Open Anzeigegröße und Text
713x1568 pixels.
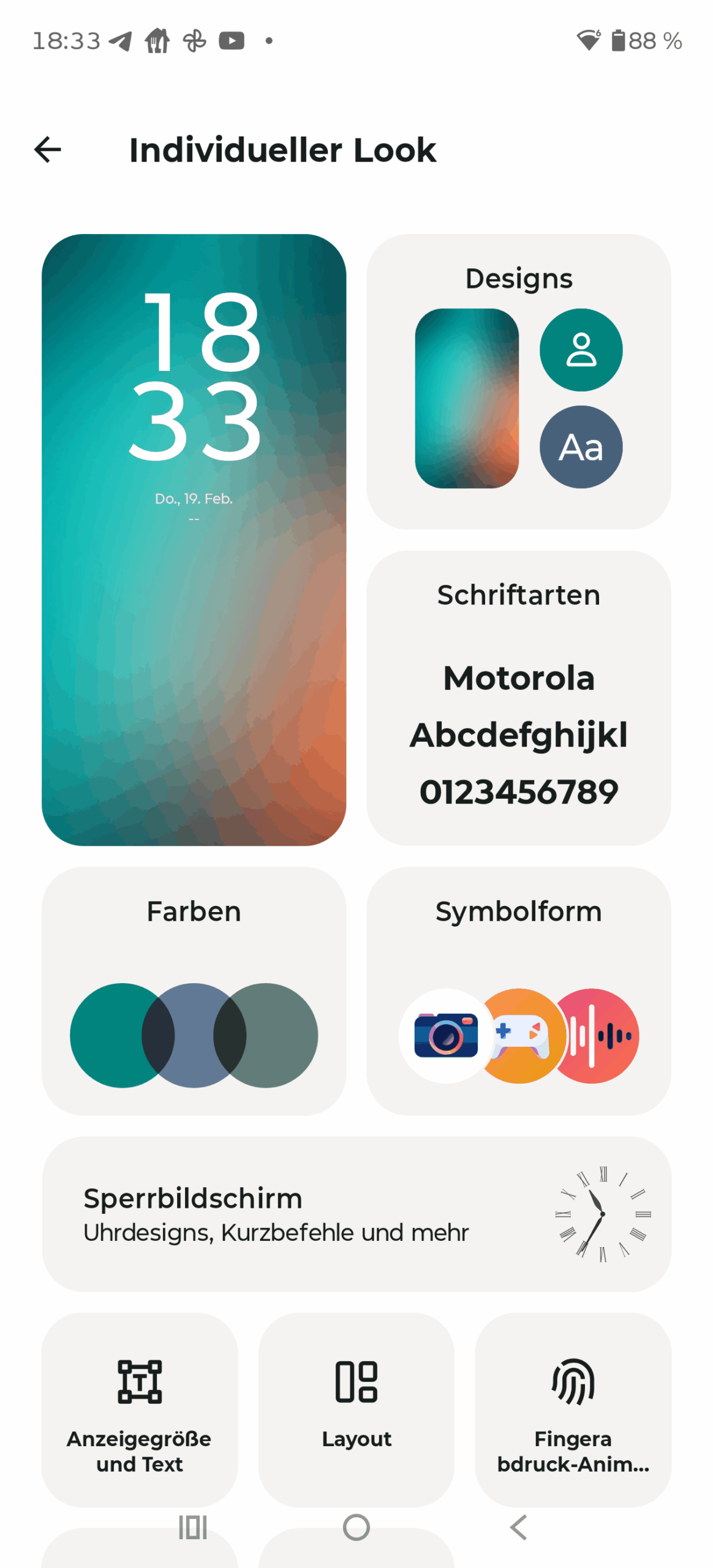[x=140, y=1409]
